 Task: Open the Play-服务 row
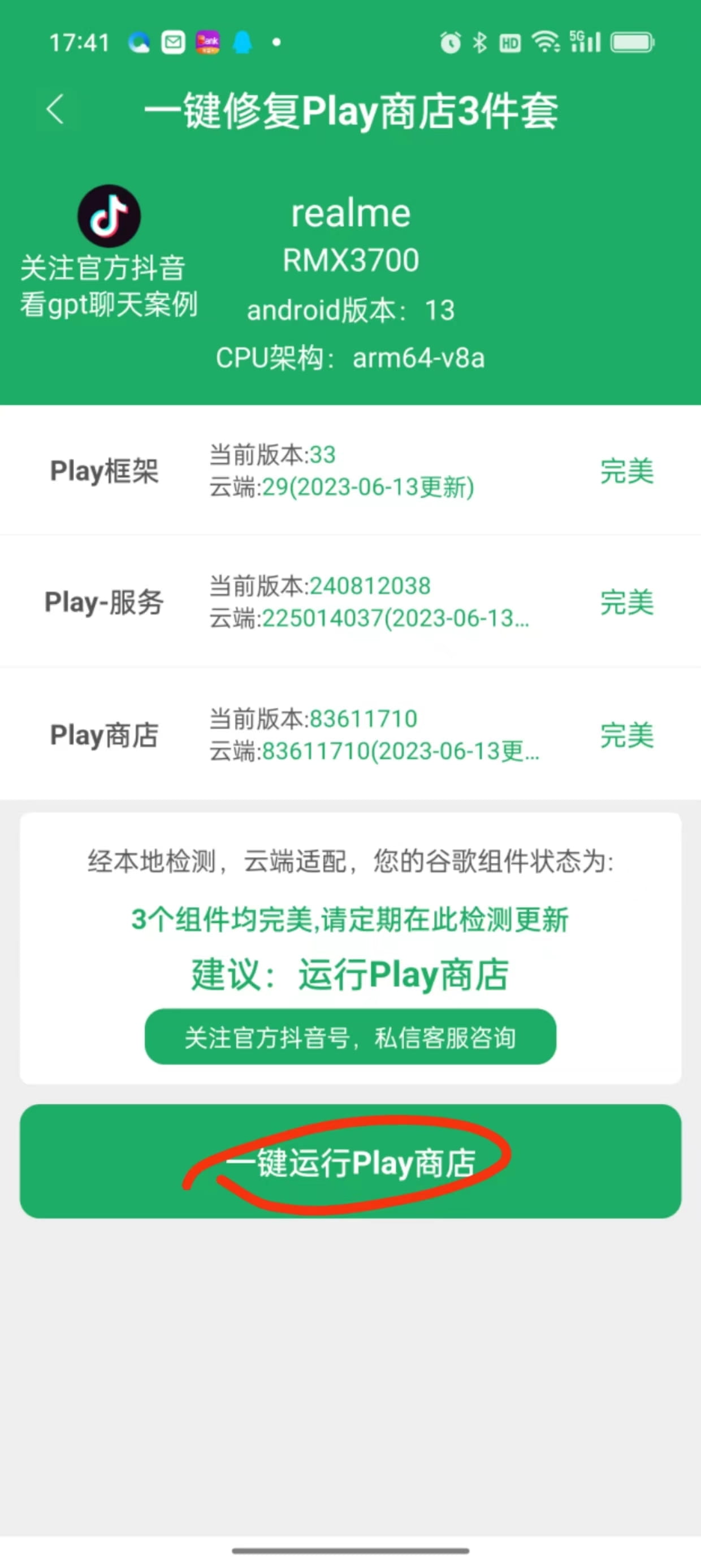coord(350,601)
